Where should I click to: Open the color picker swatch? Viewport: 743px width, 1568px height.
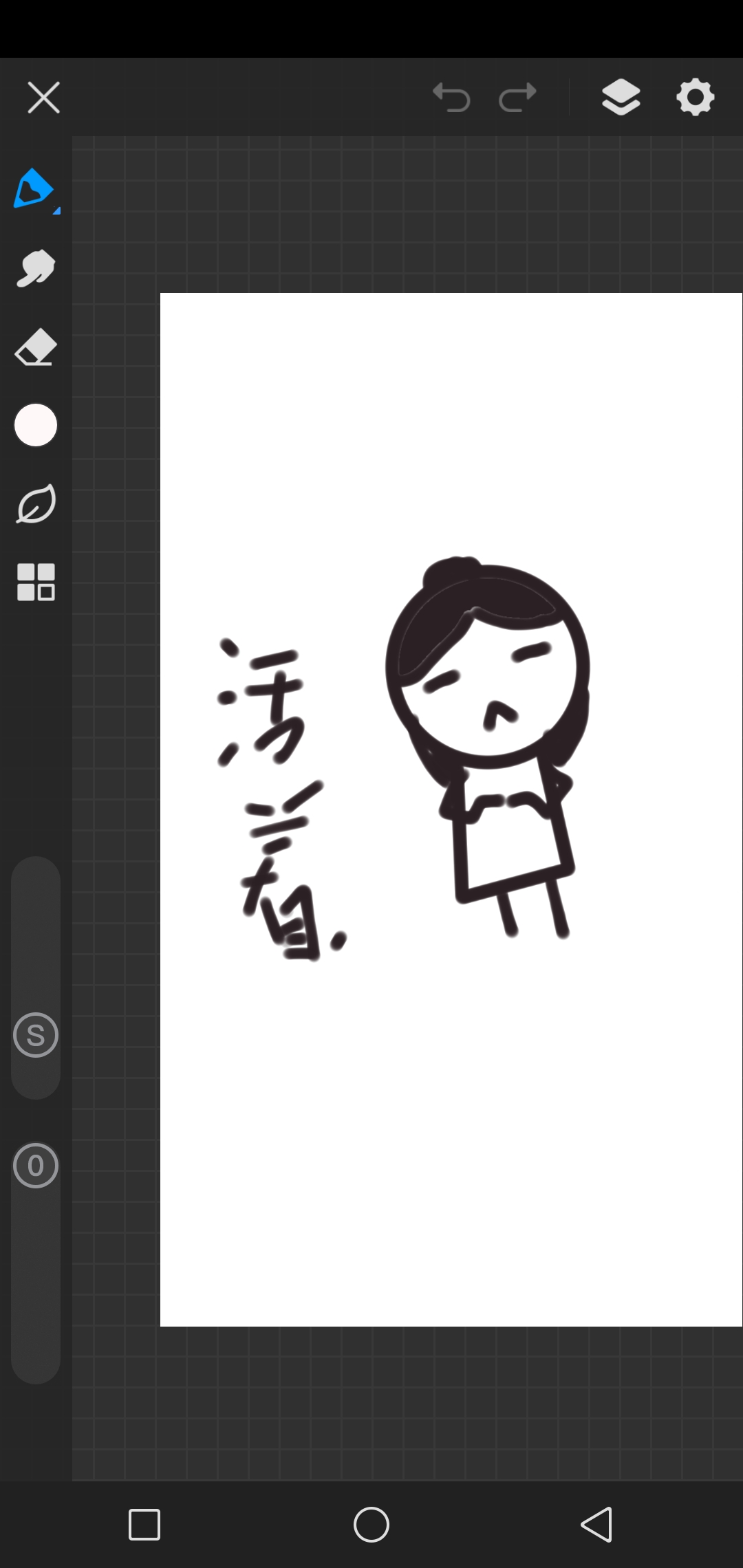[x=35, y=426]
